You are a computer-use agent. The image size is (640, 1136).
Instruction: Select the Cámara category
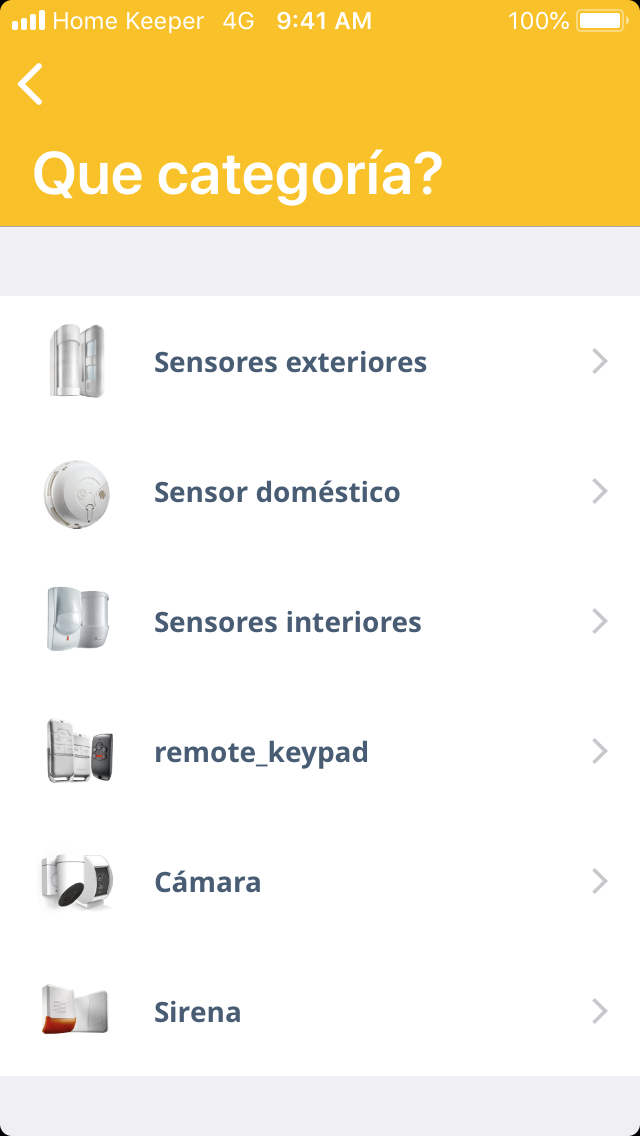tap(320, 882)
